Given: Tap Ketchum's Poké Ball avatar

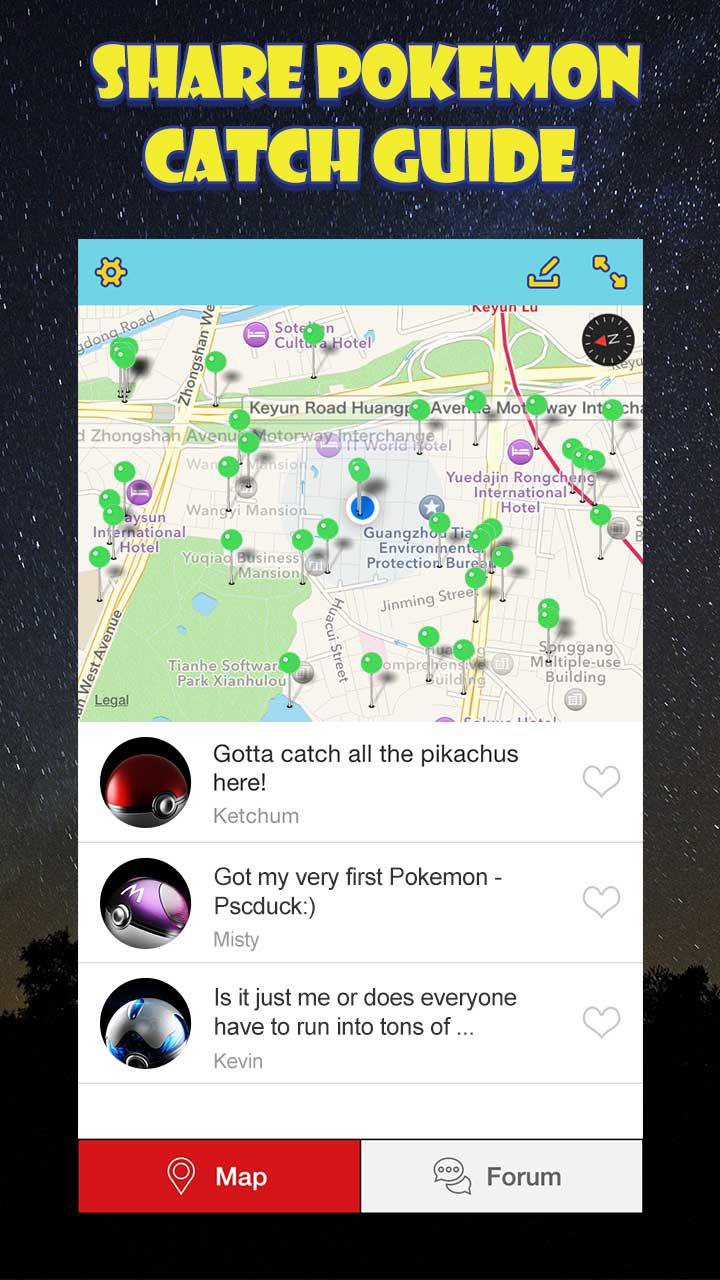Looking at the screenshot, I should click(145, 783).
